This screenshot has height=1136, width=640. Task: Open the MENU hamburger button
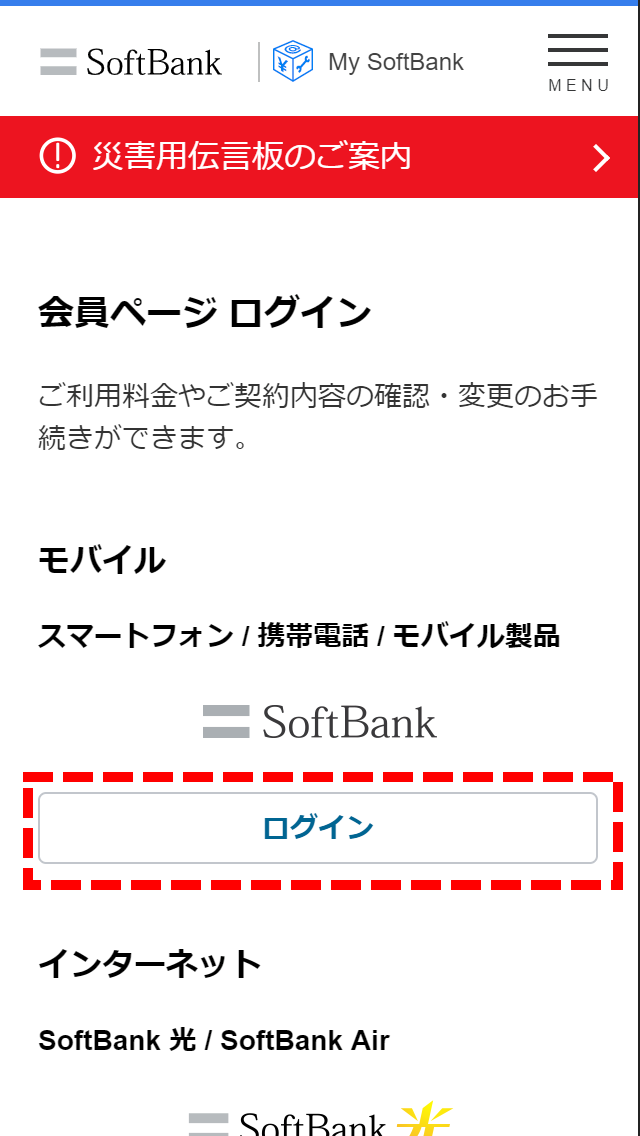578,62
